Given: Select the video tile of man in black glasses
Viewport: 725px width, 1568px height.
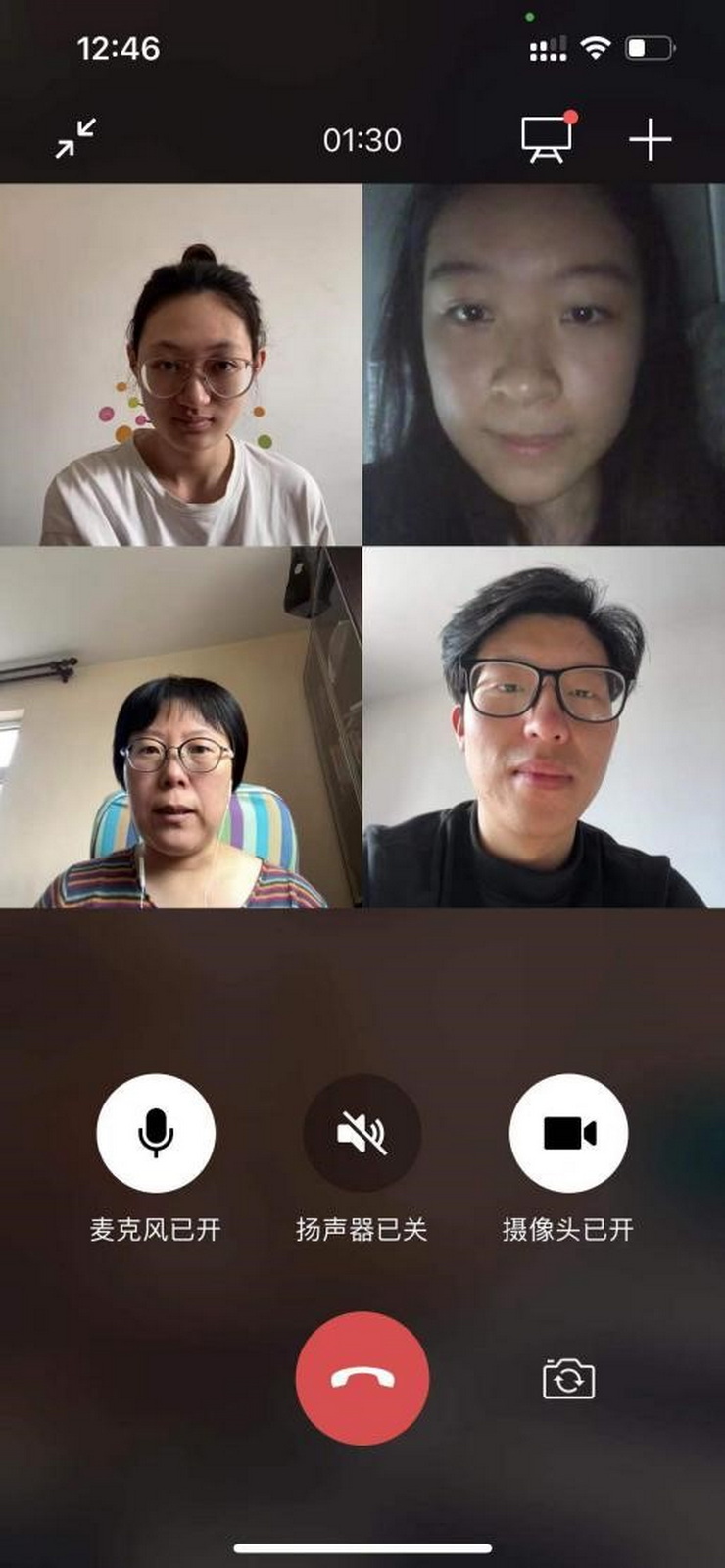Looking at the screenshot, I should 544,727.
